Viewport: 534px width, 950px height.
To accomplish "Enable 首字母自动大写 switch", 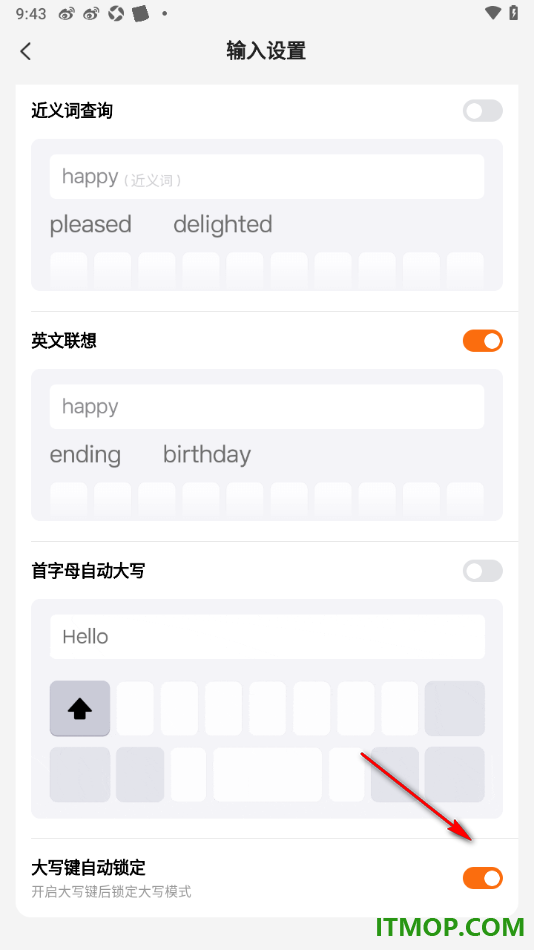I will click(x=482, y=571).
